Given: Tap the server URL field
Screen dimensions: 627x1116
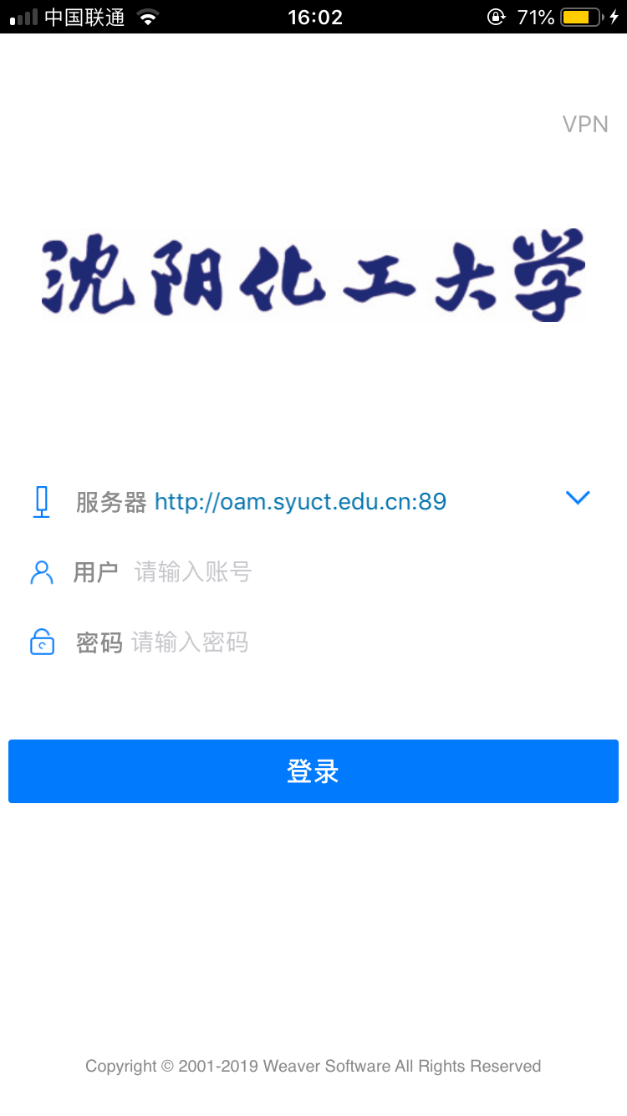Looking at the screenshot, I should coord(300,502).
